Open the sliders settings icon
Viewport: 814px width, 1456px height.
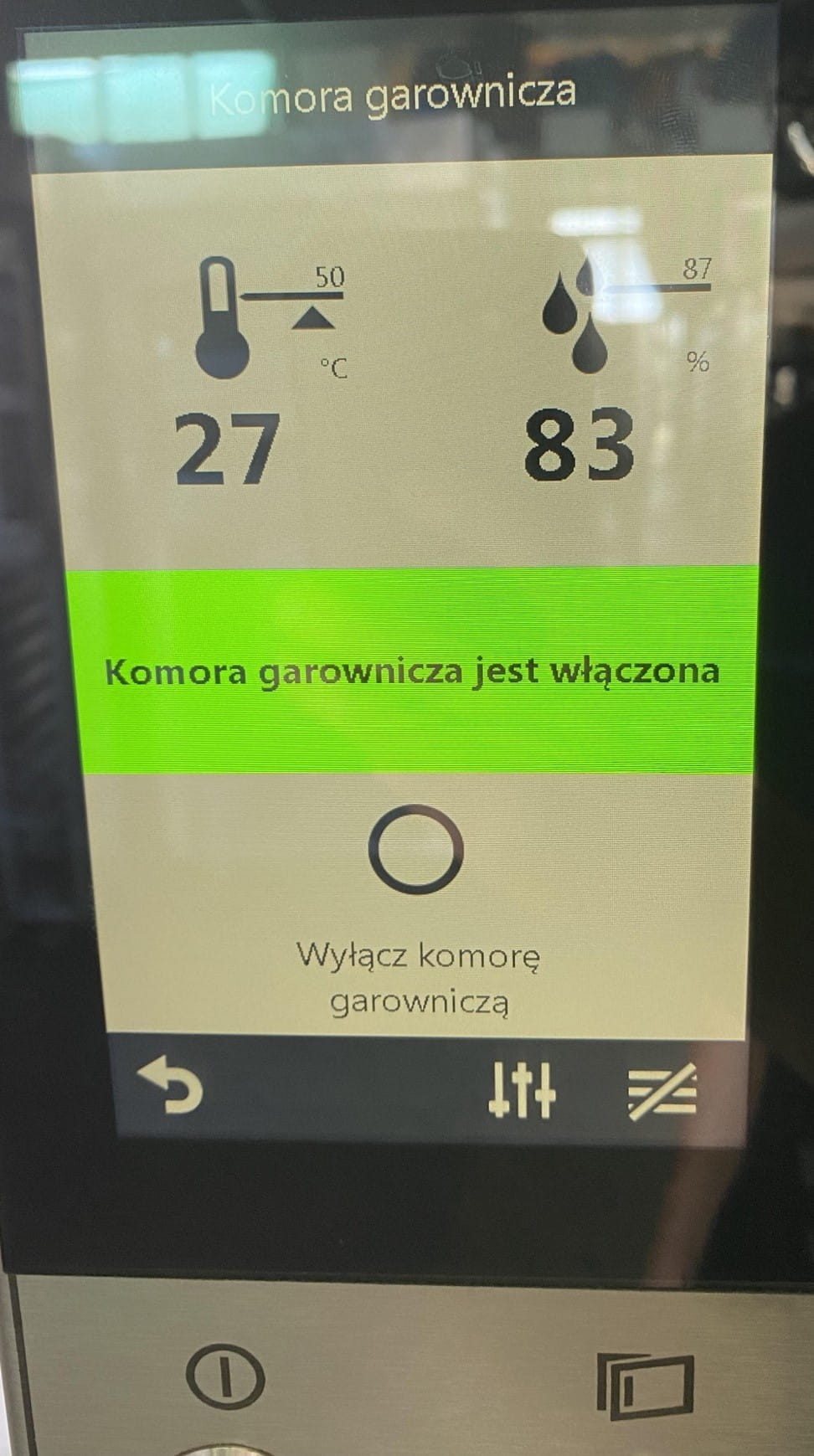pyautogui.click(x=522, y=1089)
